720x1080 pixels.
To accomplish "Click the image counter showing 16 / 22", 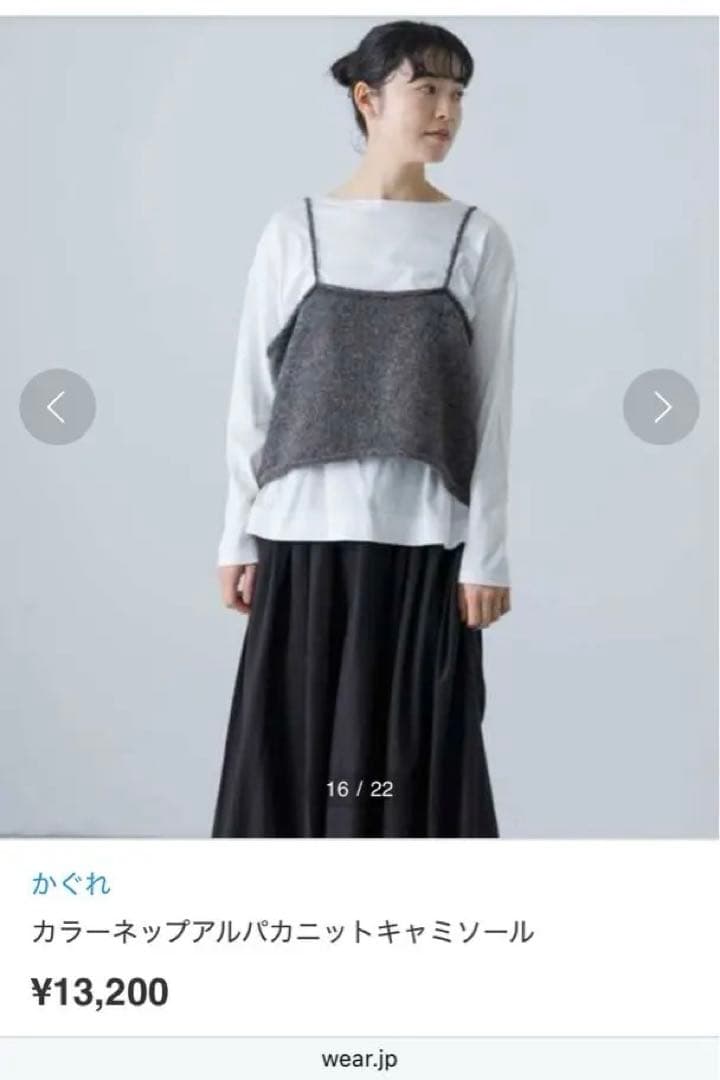I will (x=360, y=790).
